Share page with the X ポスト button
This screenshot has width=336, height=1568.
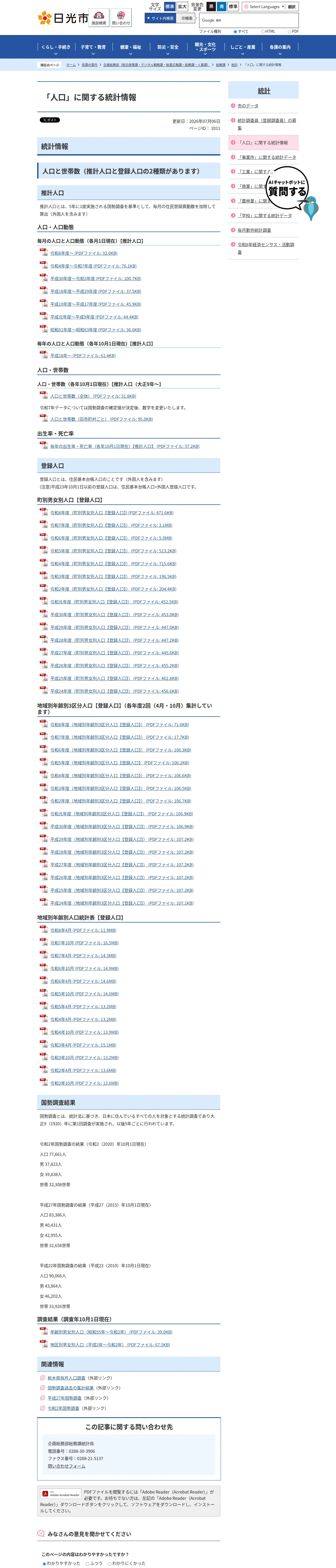point(50,120)
